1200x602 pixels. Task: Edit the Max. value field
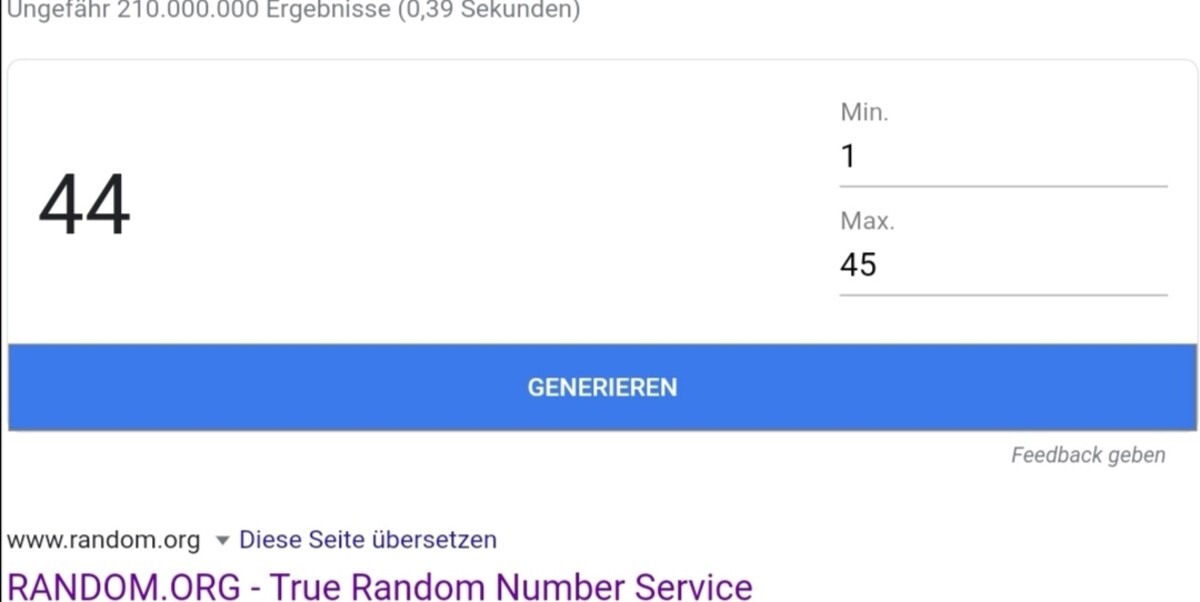point(1002,265)
